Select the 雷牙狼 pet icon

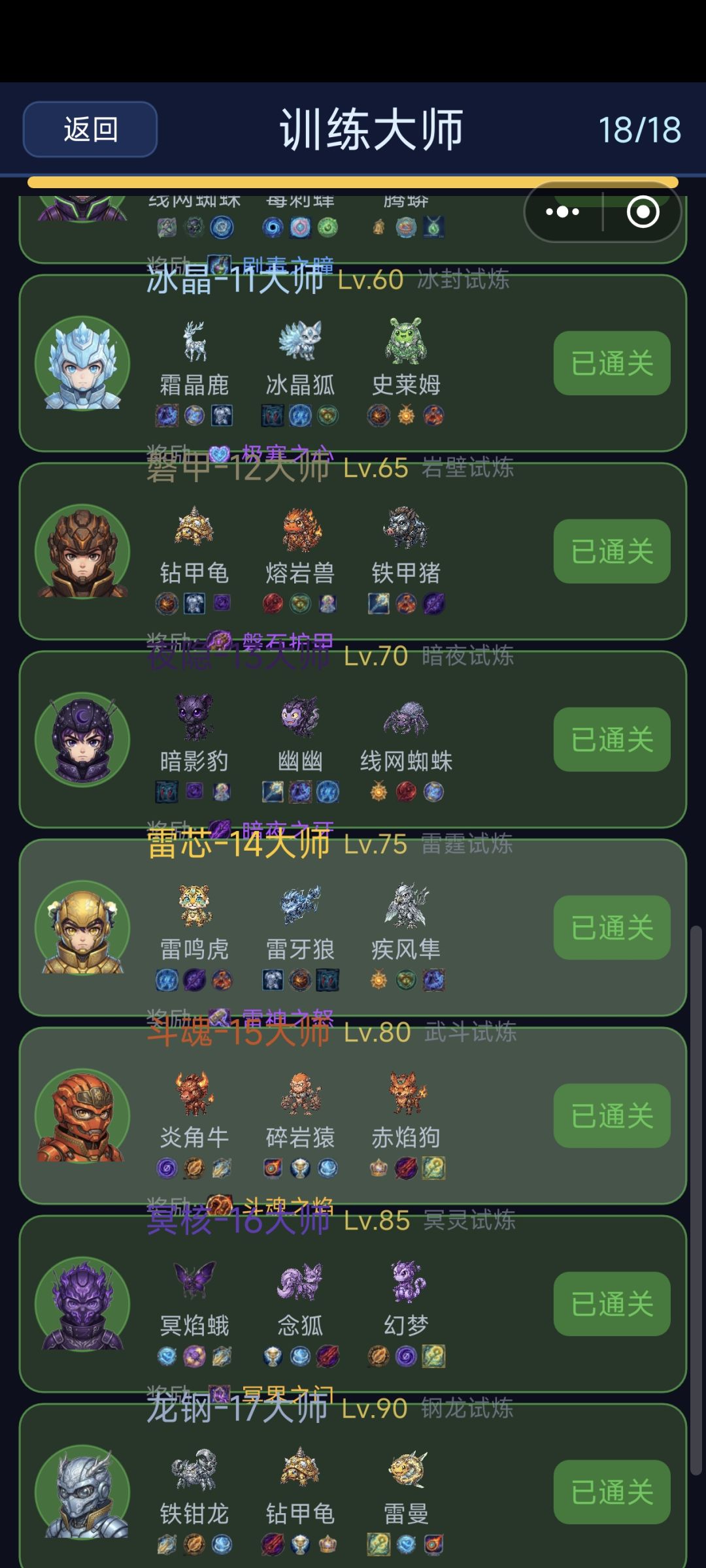pyautogui.click(x=301, y=905)
